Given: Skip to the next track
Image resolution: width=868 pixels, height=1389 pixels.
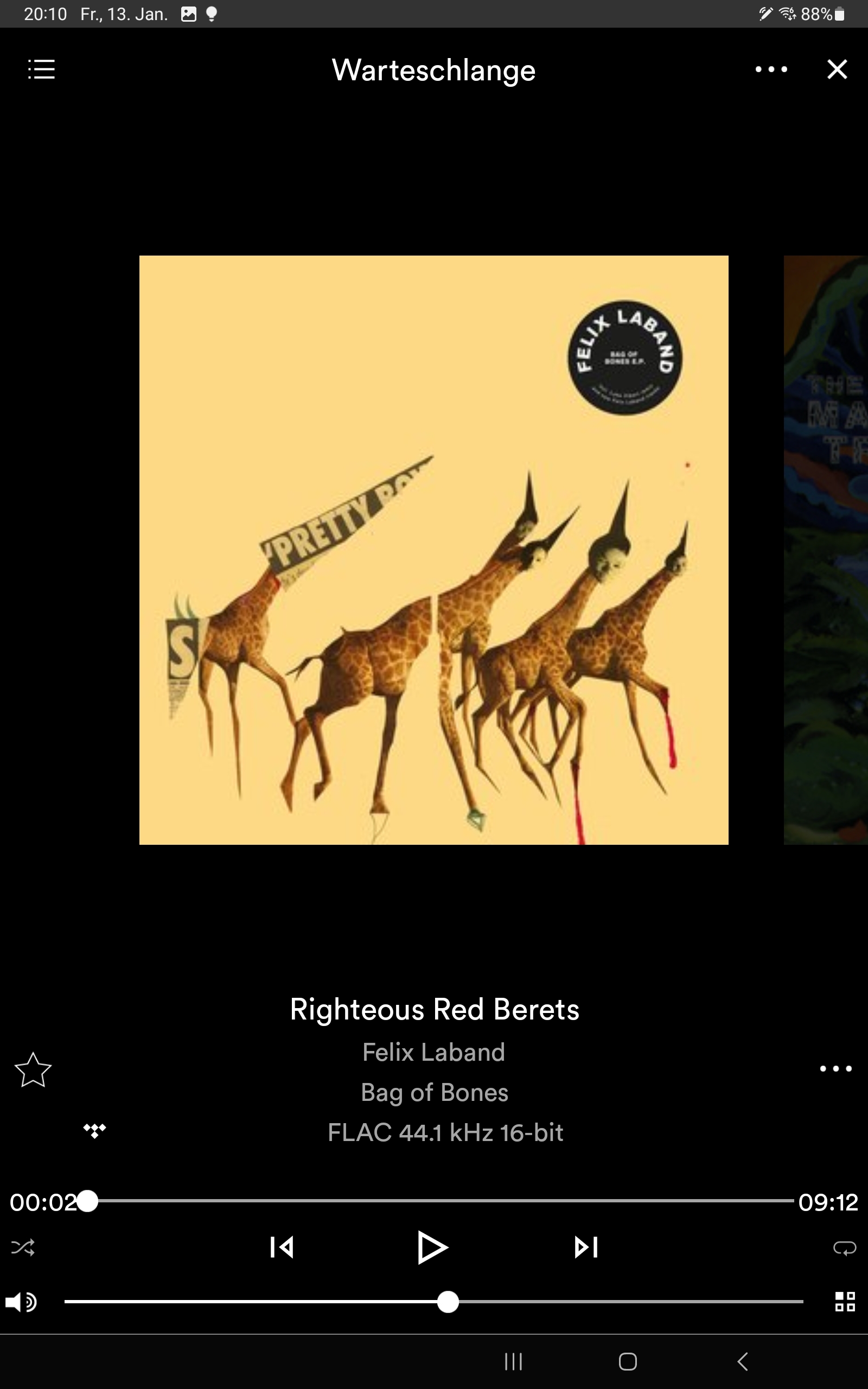Looking at the screenshot, I should pyautogui.click(x=586, y=1247).
